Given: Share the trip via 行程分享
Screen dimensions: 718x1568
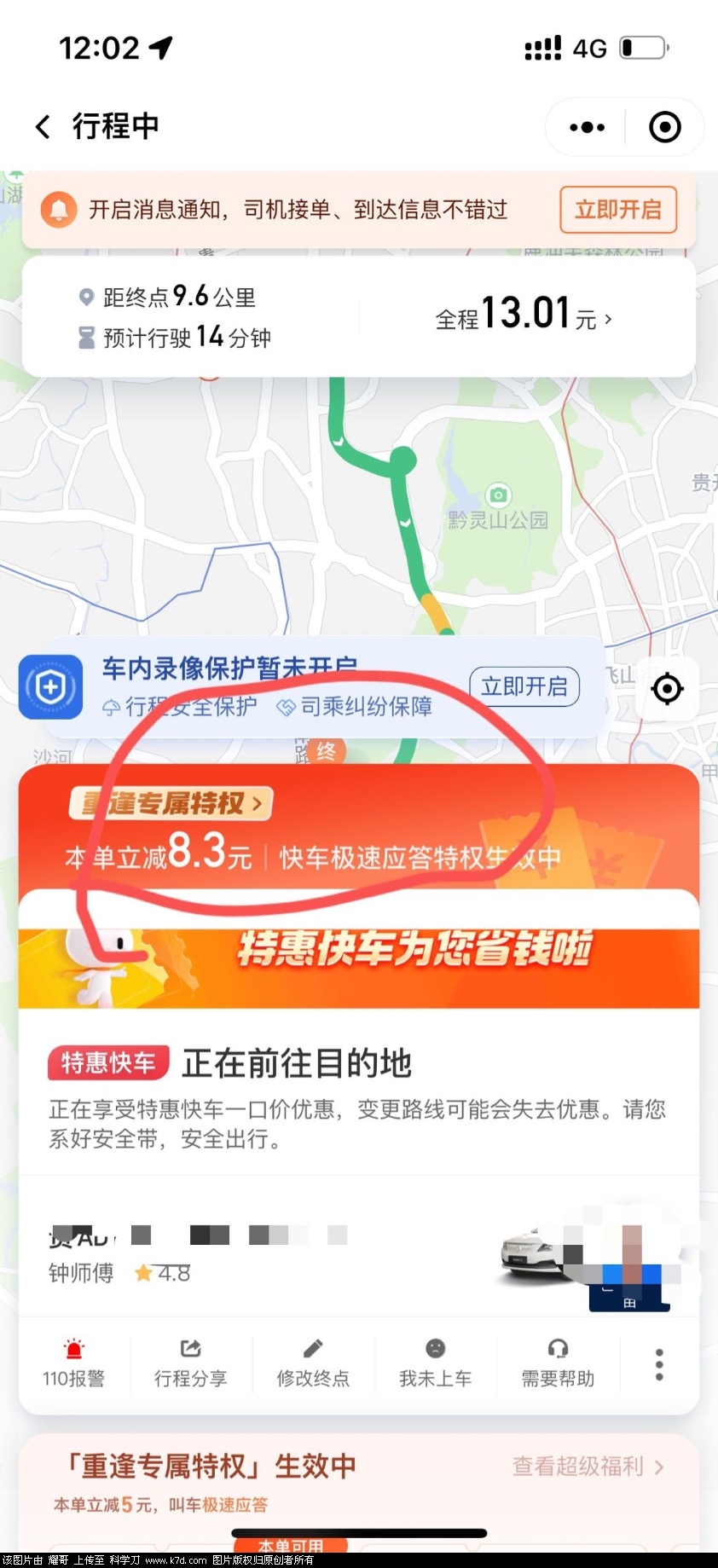Looking at the screenshot, I should pos(190,1364).
